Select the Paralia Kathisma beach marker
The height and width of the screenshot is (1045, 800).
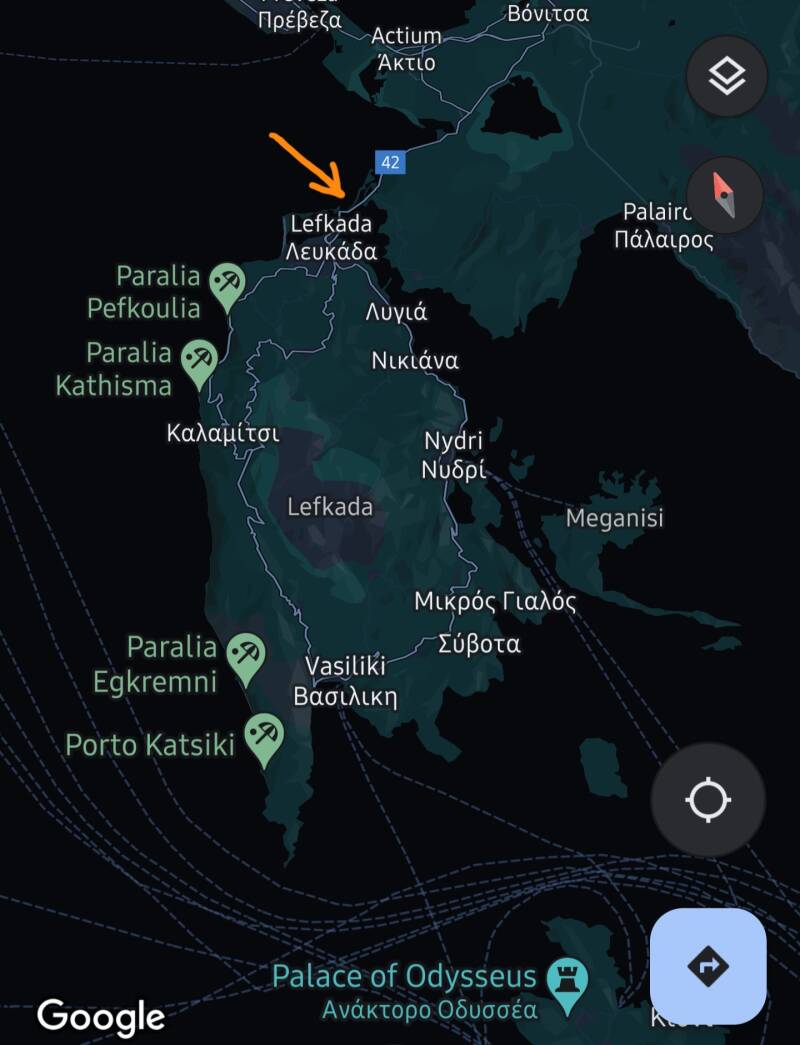200,361
